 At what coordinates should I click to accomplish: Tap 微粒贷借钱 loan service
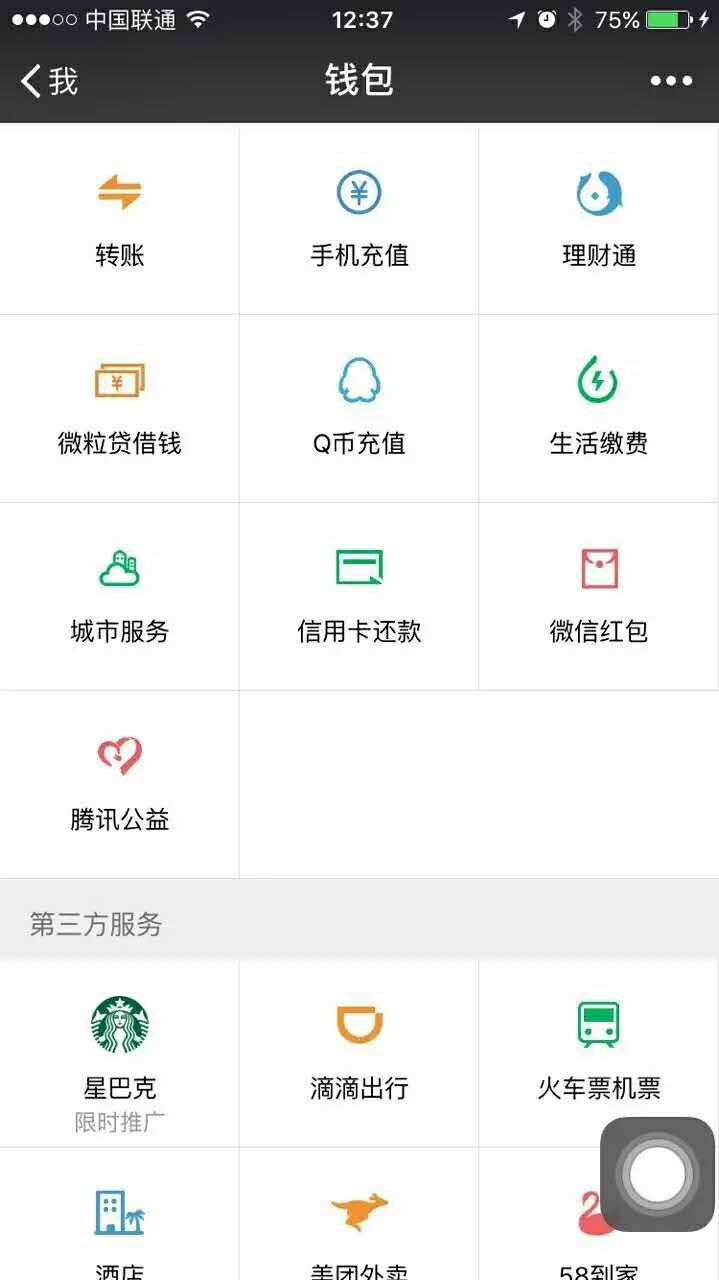pos(120,408)
